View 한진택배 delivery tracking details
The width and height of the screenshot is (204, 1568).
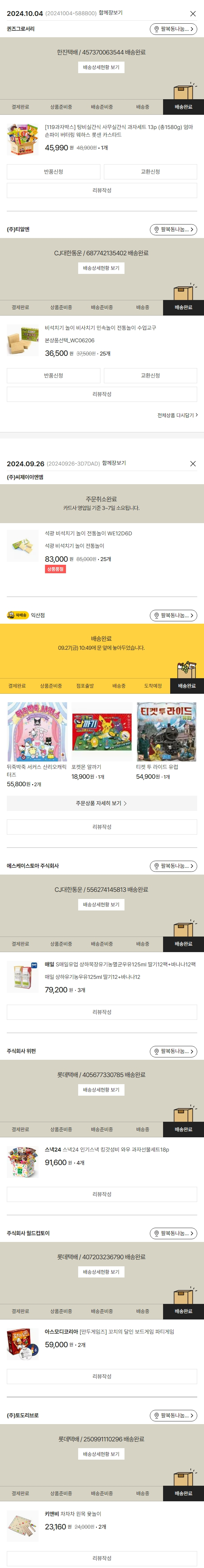(102, 68)
